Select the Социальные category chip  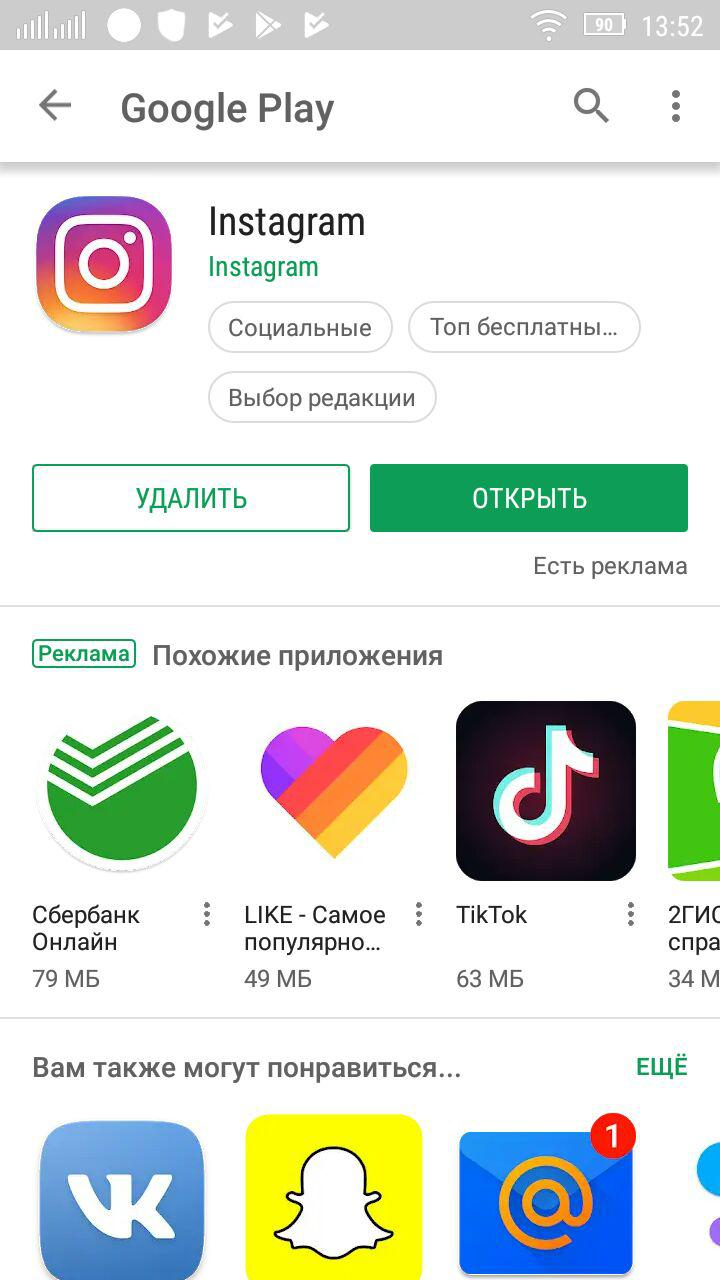tap(300, 328)
